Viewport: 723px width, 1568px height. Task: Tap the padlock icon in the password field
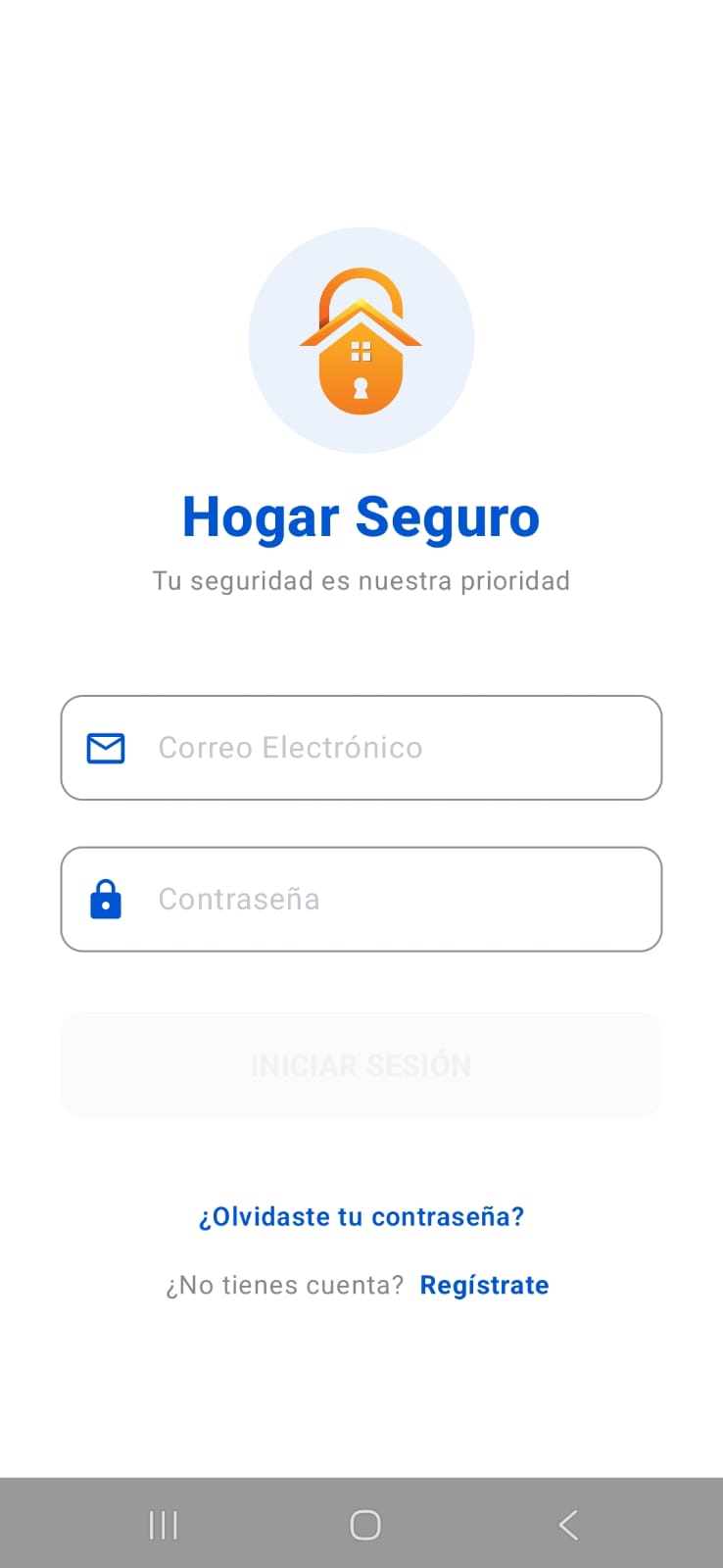click(x=106, y=899)
